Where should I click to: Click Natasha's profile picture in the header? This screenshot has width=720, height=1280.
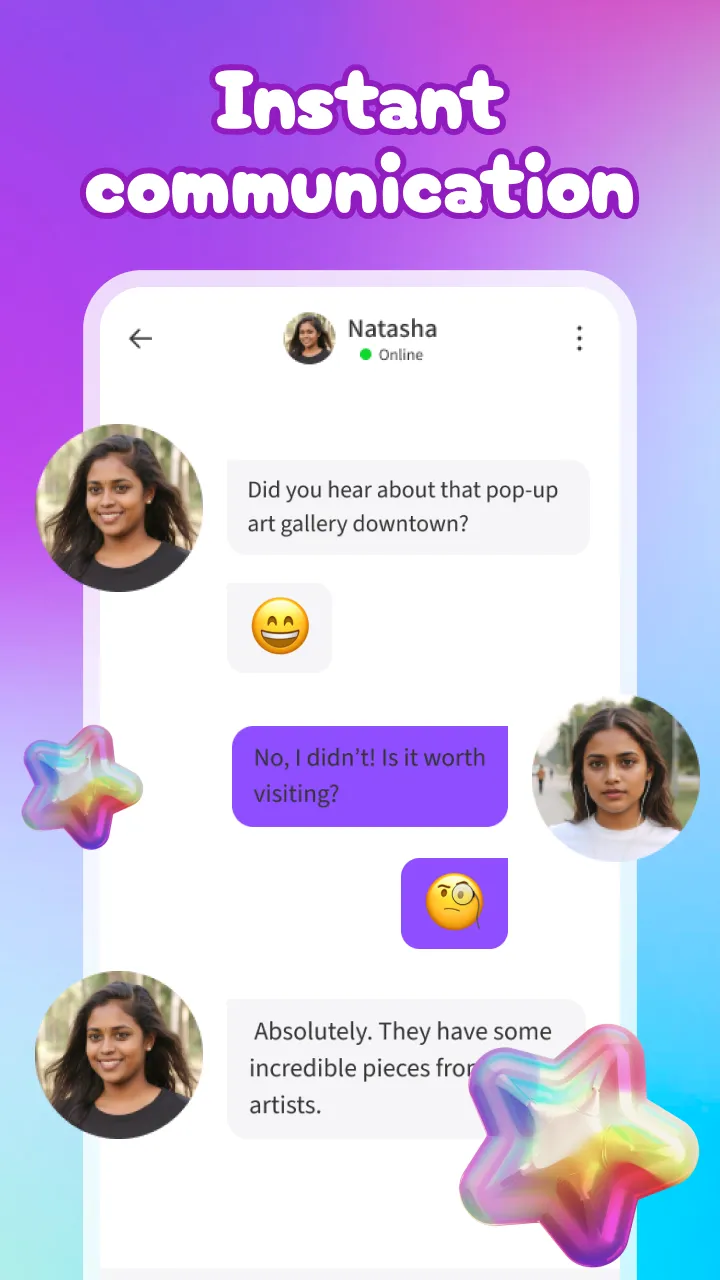(309, 339)
